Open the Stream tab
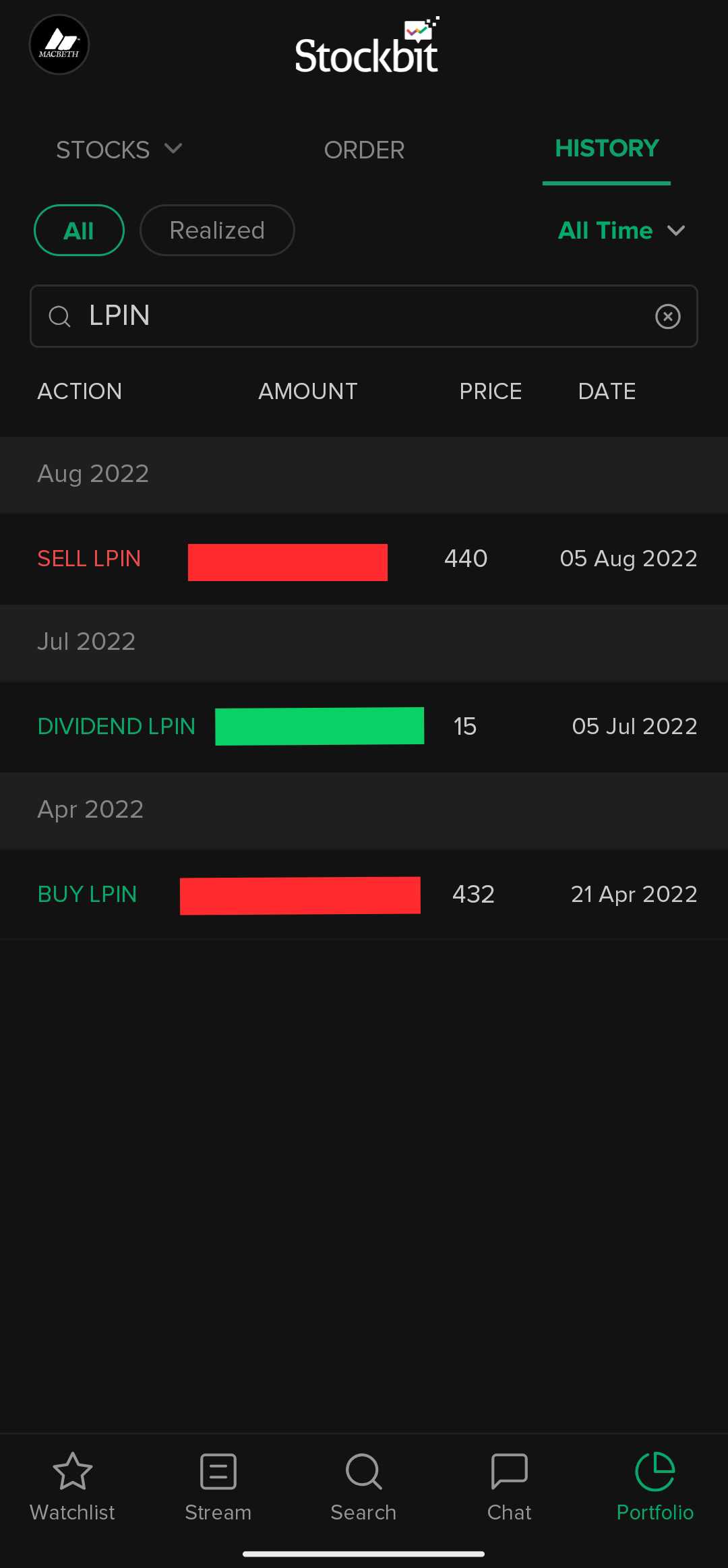The image size is (728, 1568). pyautogui.click(x=218, y=1486)
